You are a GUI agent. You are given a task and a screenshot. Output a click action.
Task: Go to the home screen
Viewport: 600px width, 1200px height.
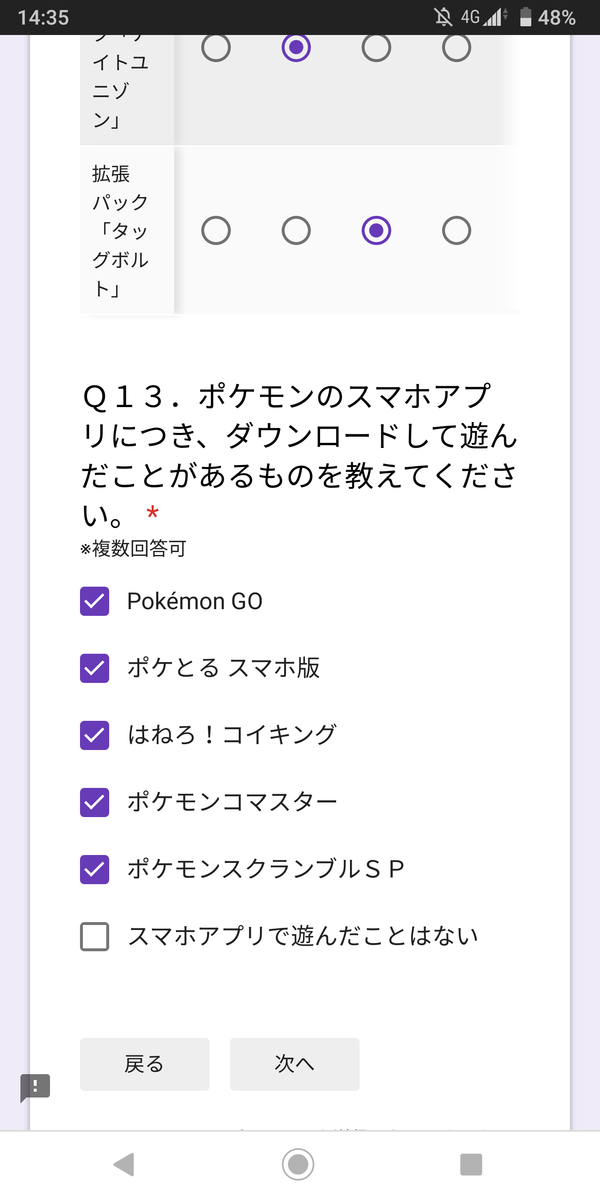point(298,1164)
